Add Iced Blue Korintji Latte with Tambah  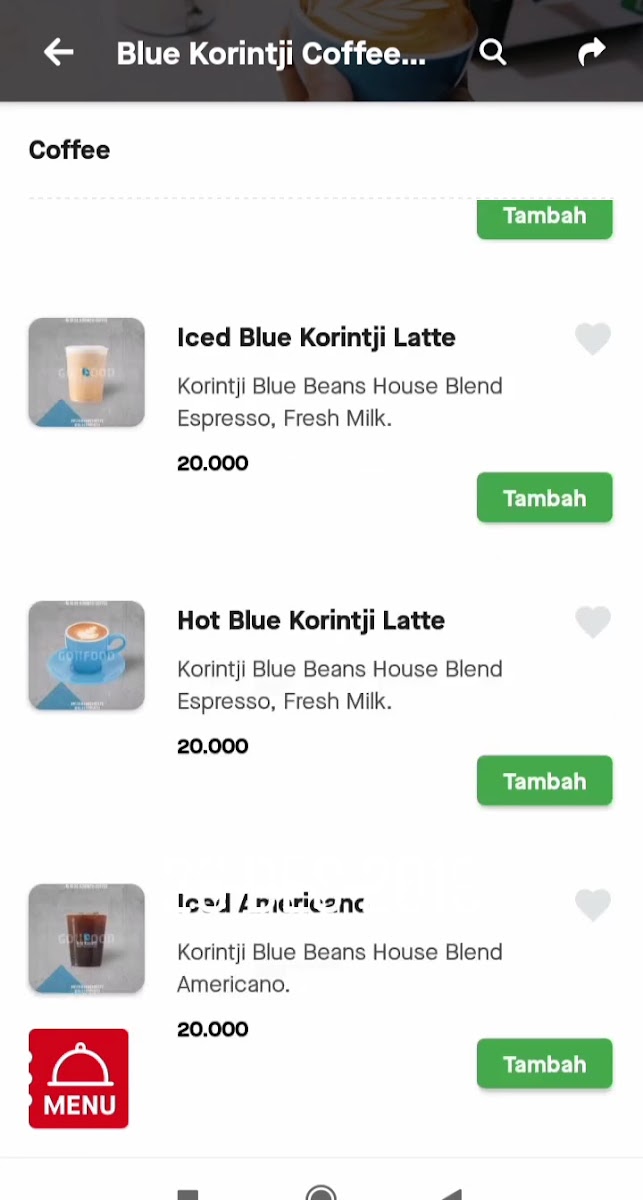[x=544, y=498]
